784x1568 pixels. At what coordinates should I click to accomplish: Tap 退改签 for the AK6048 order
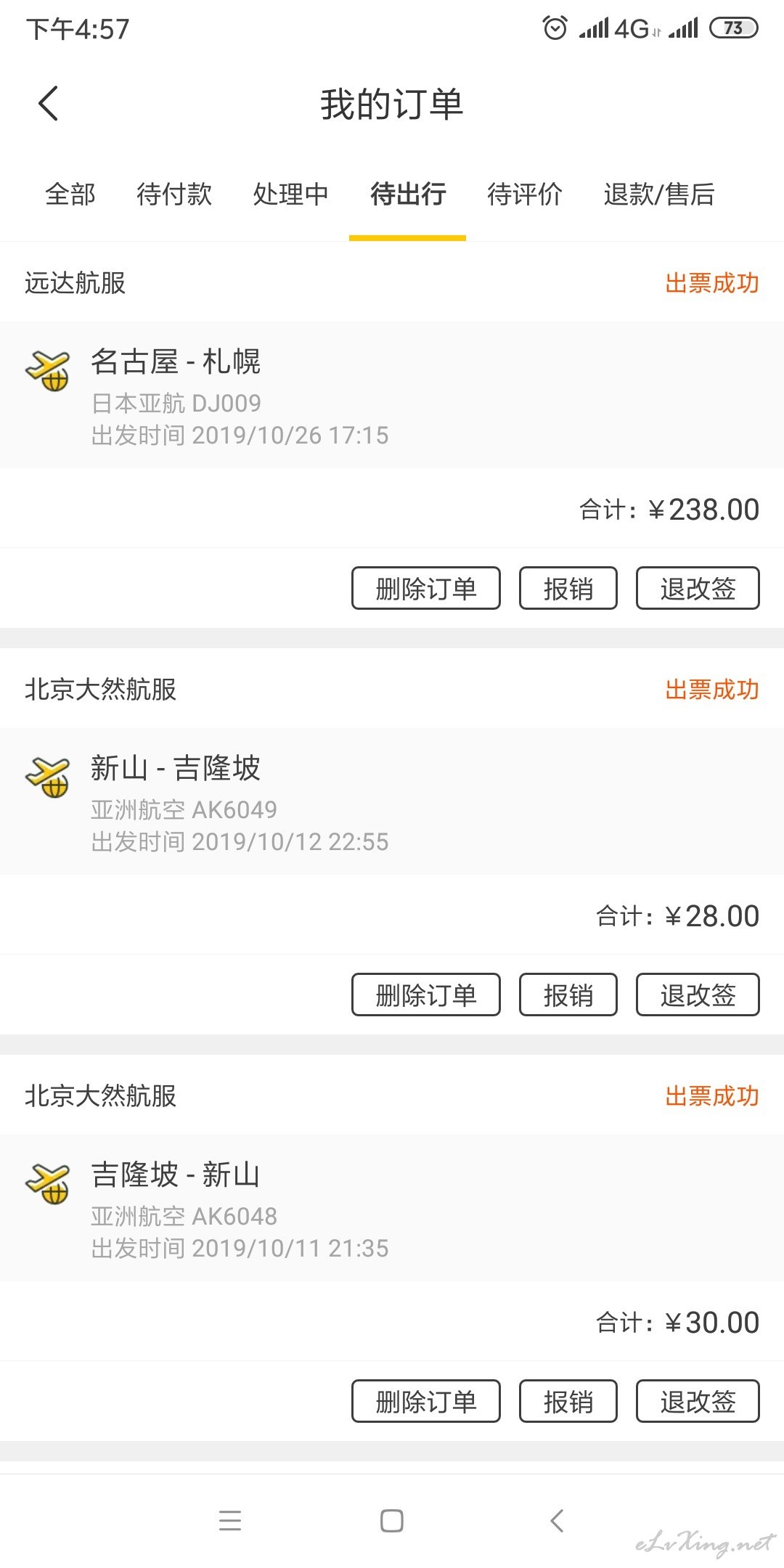698,1401
